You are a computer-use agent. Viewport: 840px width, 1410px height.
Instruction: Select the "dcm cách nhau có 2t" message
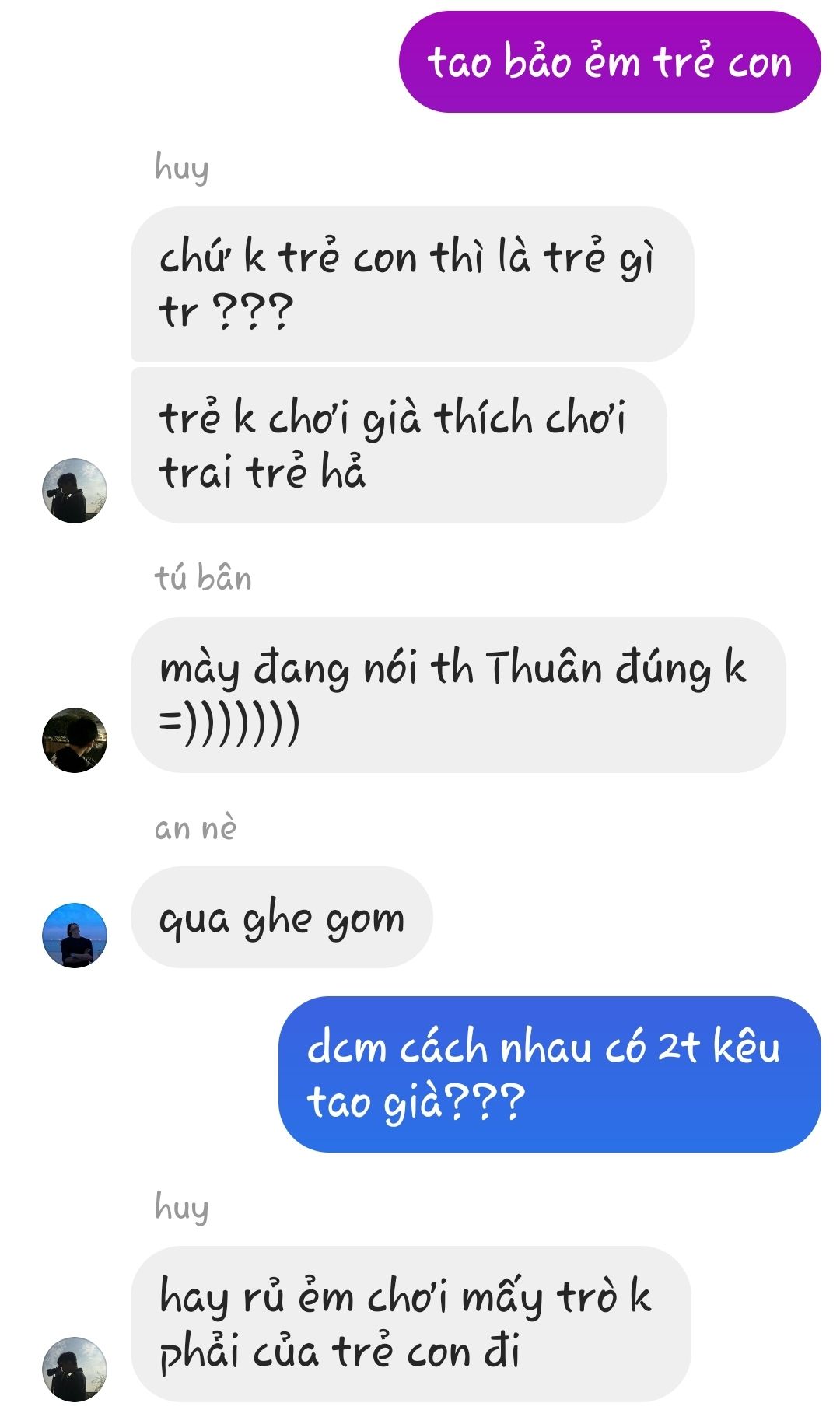(x=549, y=1073)
